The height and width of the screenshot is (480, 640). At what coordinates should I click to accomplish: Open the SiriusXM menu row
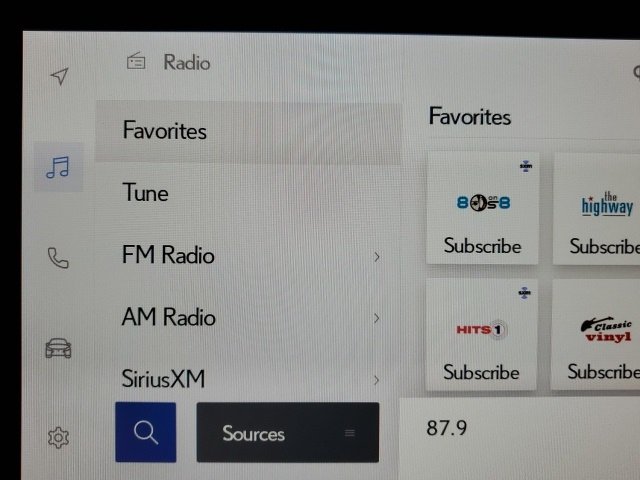(x=248, y=378)
